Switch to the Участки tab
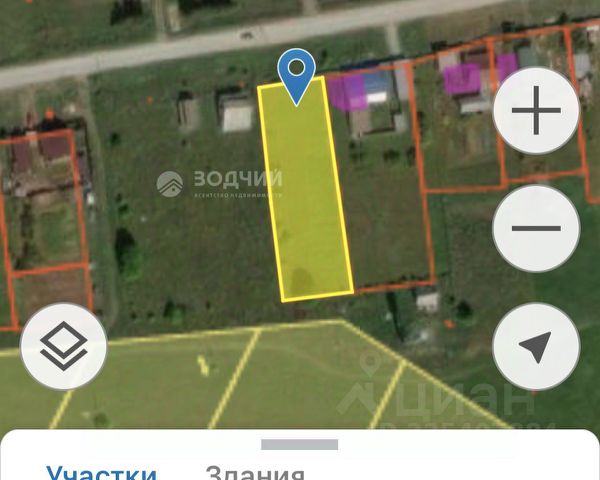Image resolution: width=600 pixels, height=480 pixels. [101, 473]
